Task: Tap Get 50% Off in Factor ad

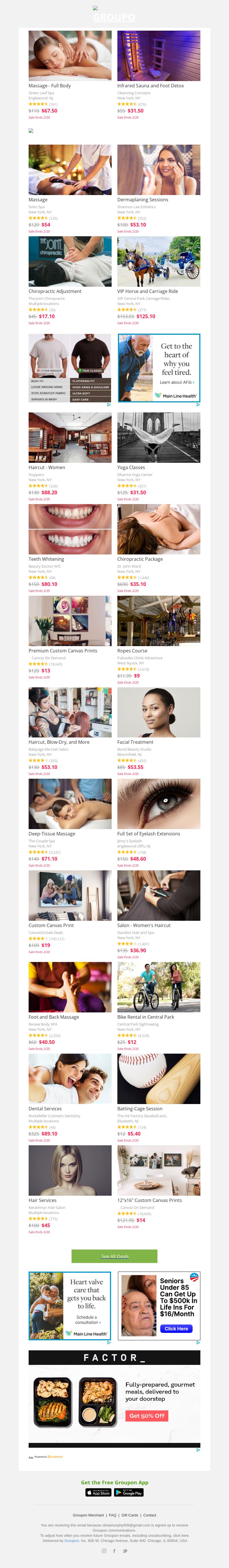Action: [x=146, y=1416]
